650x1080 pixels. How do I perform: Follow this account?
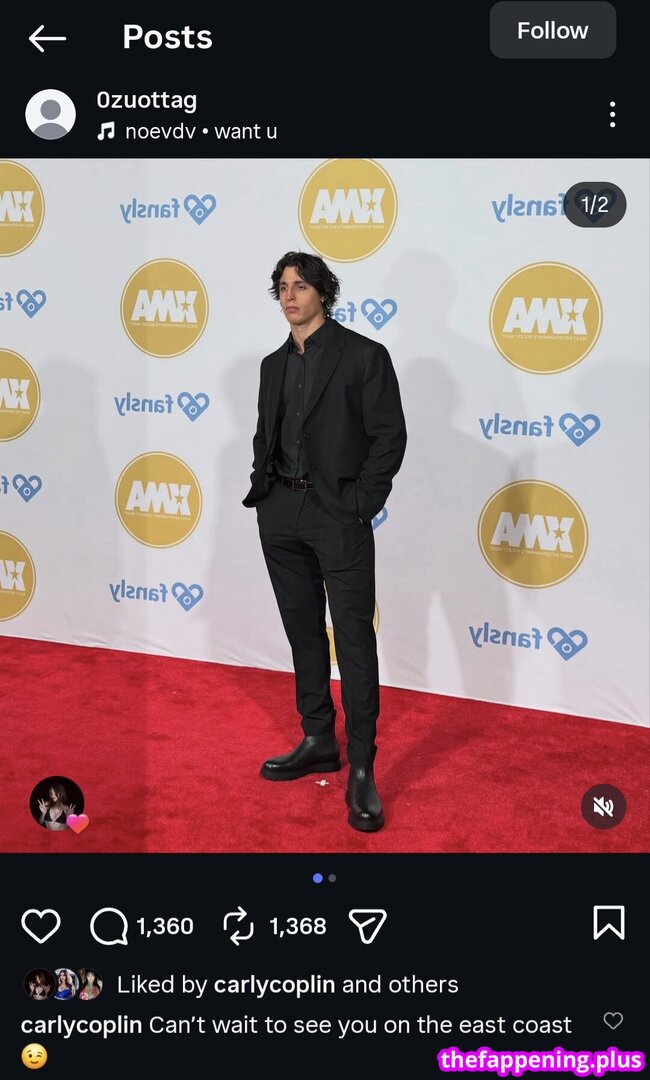[x=552, y=31]
